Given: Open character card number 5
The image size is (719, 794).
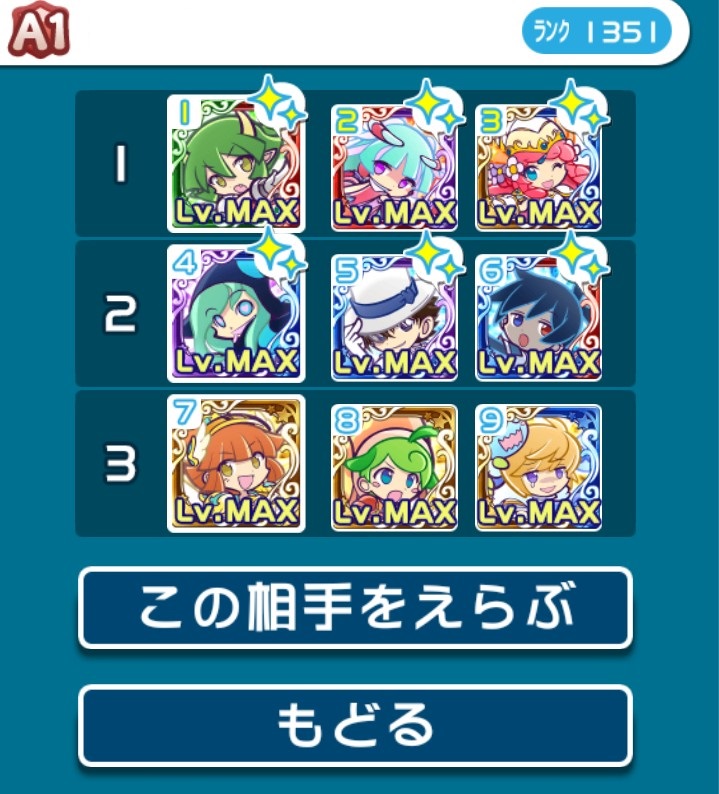Looking at the screenshot, I should [x=394, y=314].
